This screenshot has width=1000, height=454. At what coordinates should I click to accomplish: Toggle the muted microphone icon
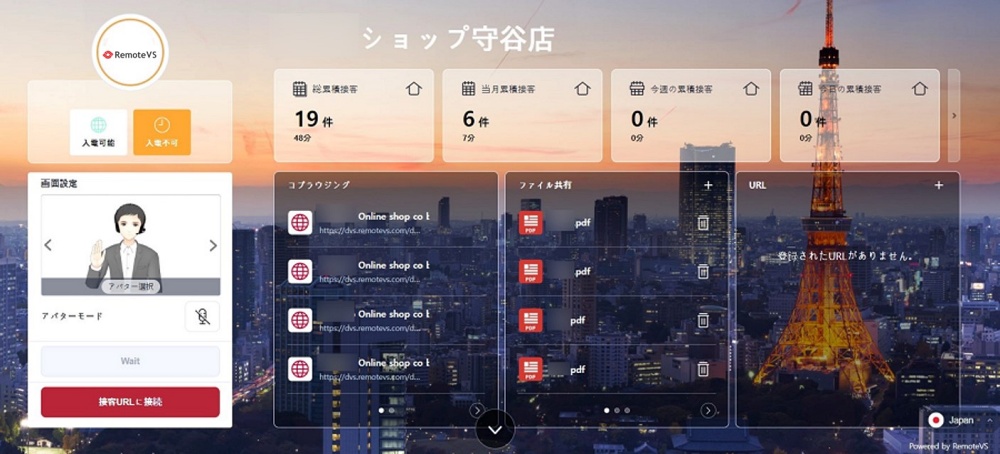(x=202, y=316)
